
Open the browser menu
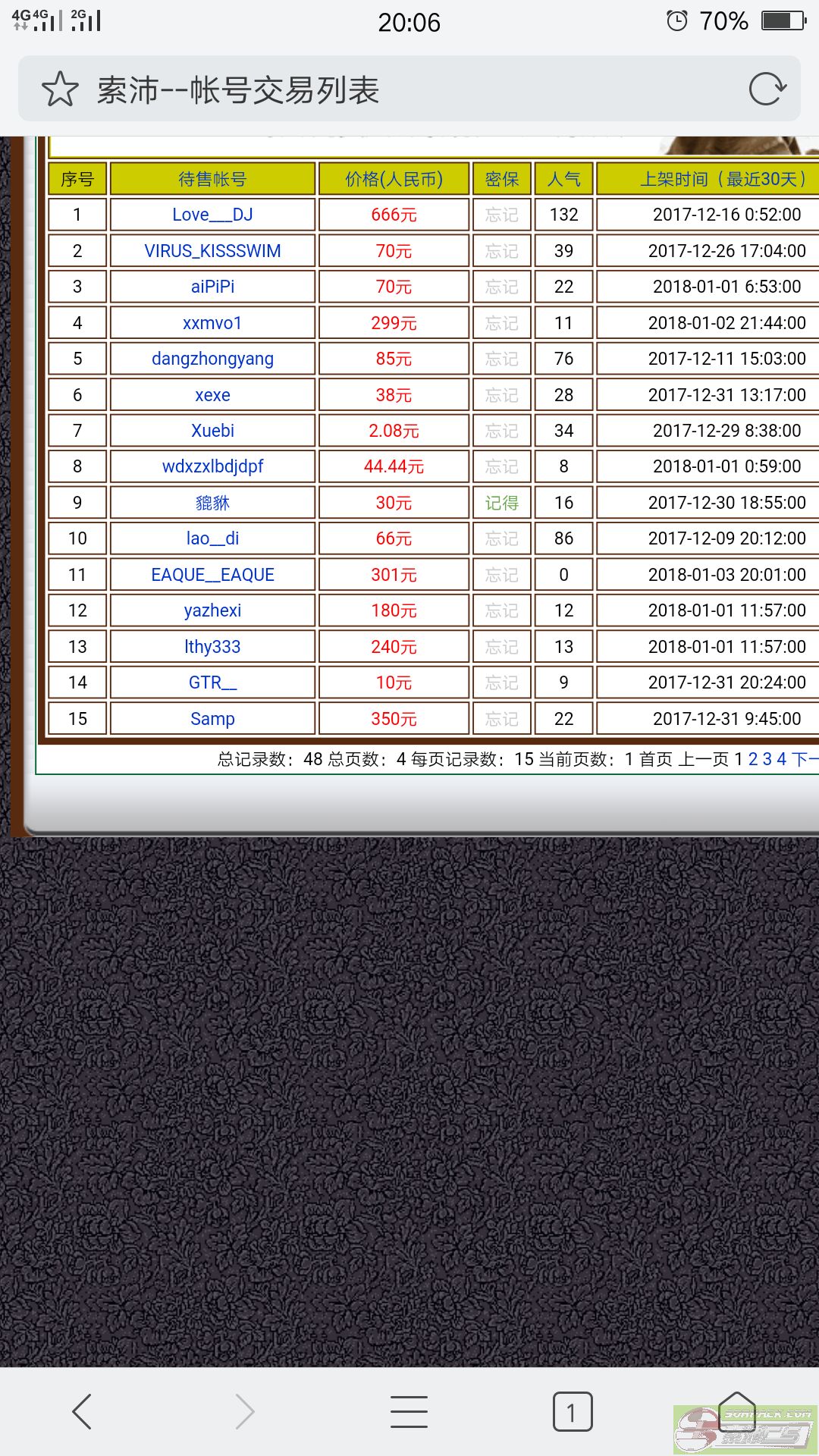tap(409, 1411)
